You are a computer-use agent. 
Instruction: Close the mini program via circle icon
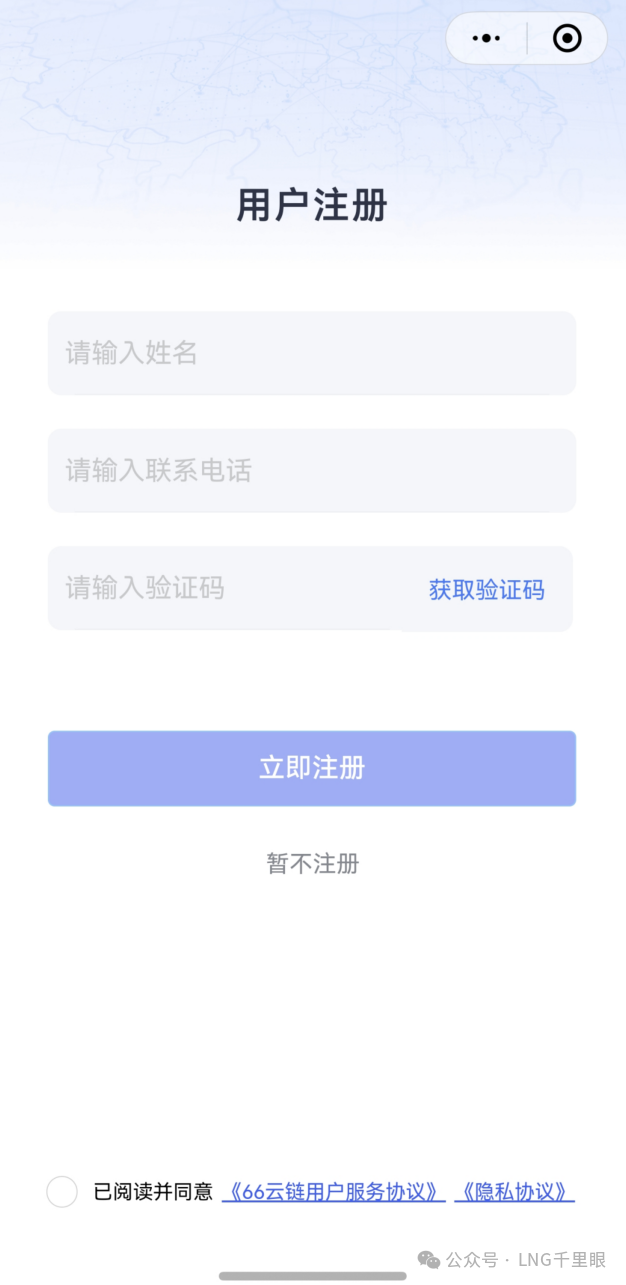[567, 39]
